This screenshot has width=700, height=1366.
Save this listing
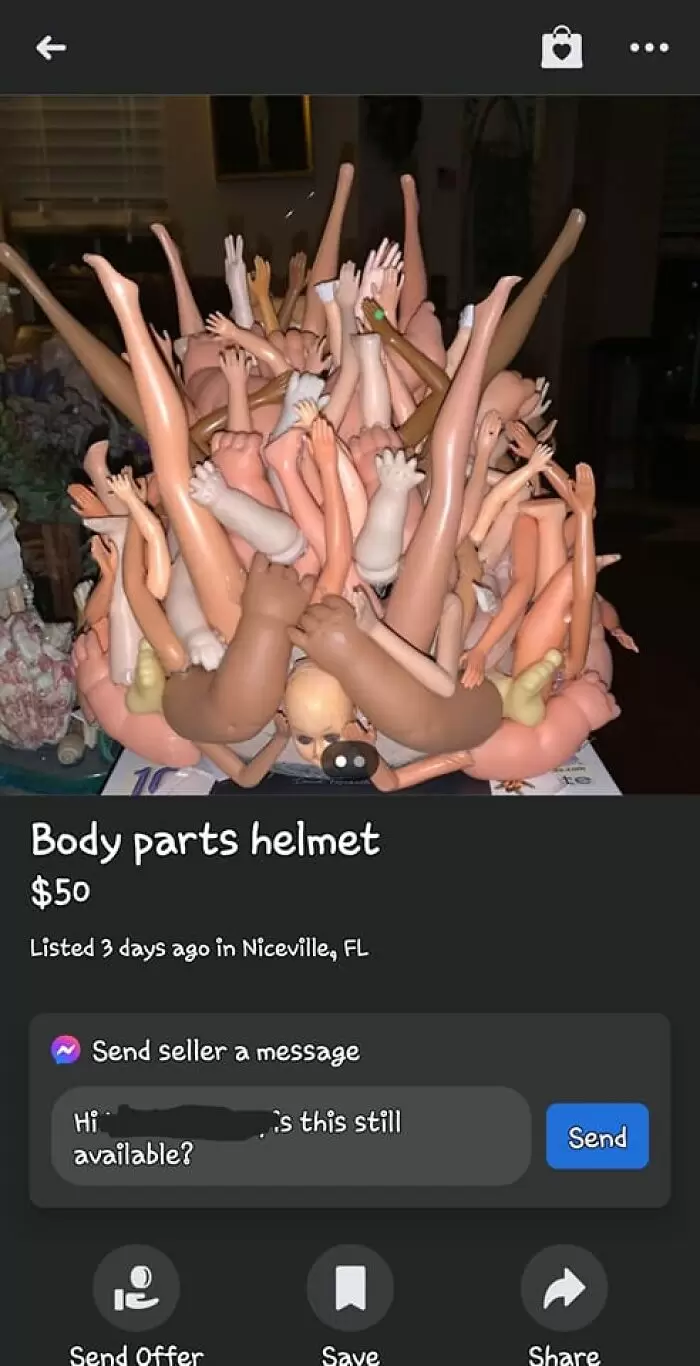[350, 1289]
